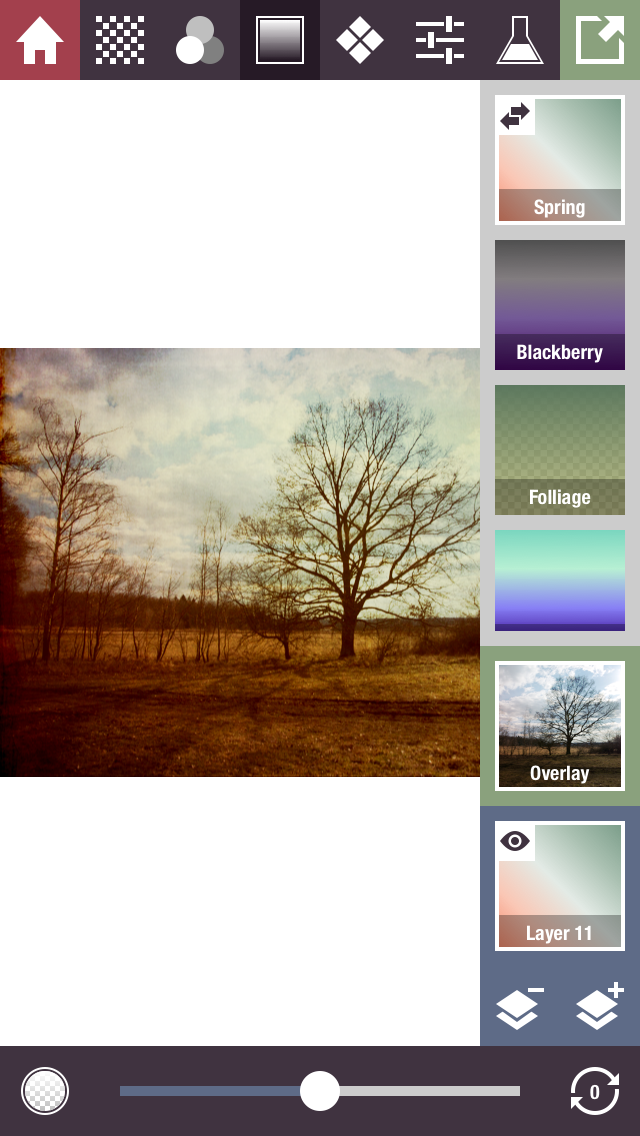Select the gradient tool
Screen dimensions: 640x1136
click(280, 40)
